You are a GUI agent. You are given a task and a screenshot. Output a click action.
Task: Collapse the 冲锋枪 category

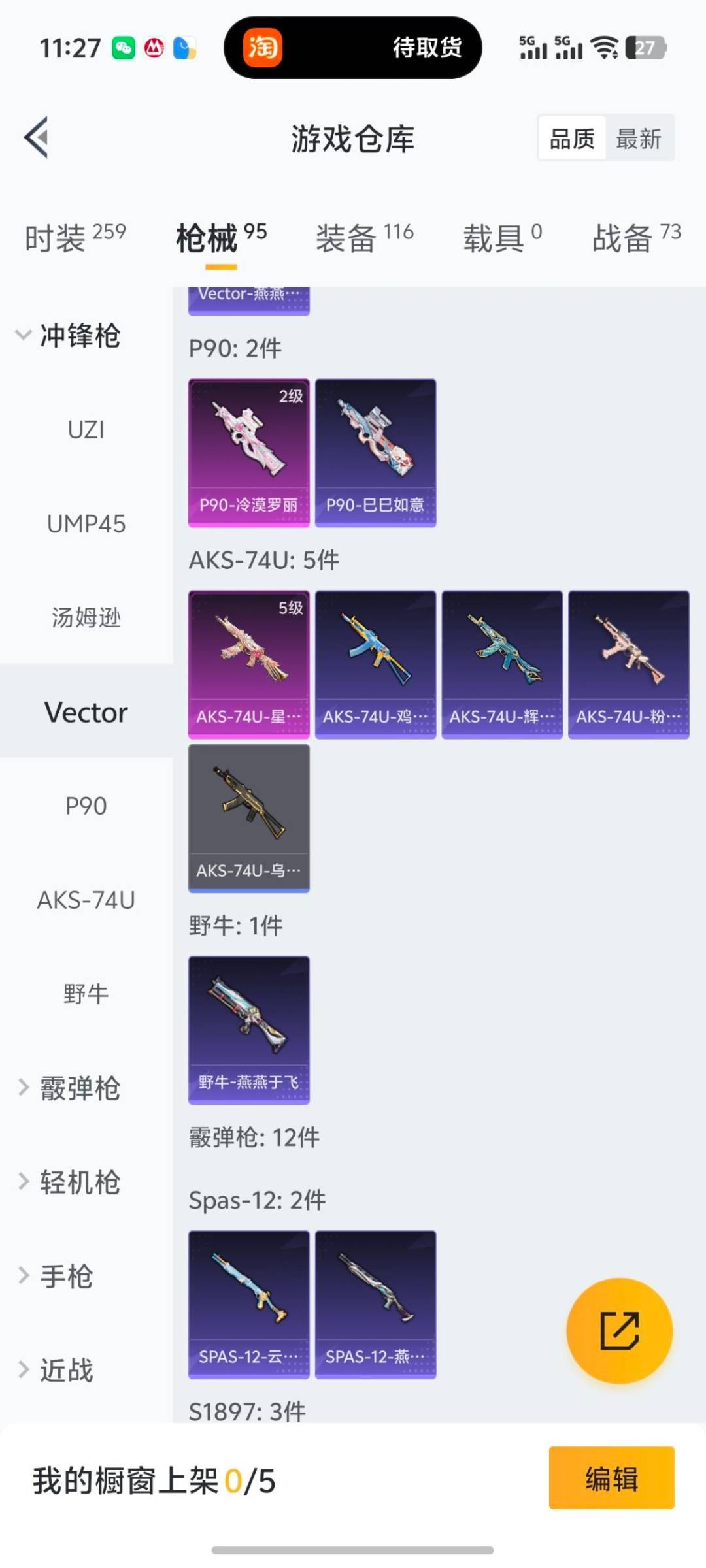tap(79, 336)
